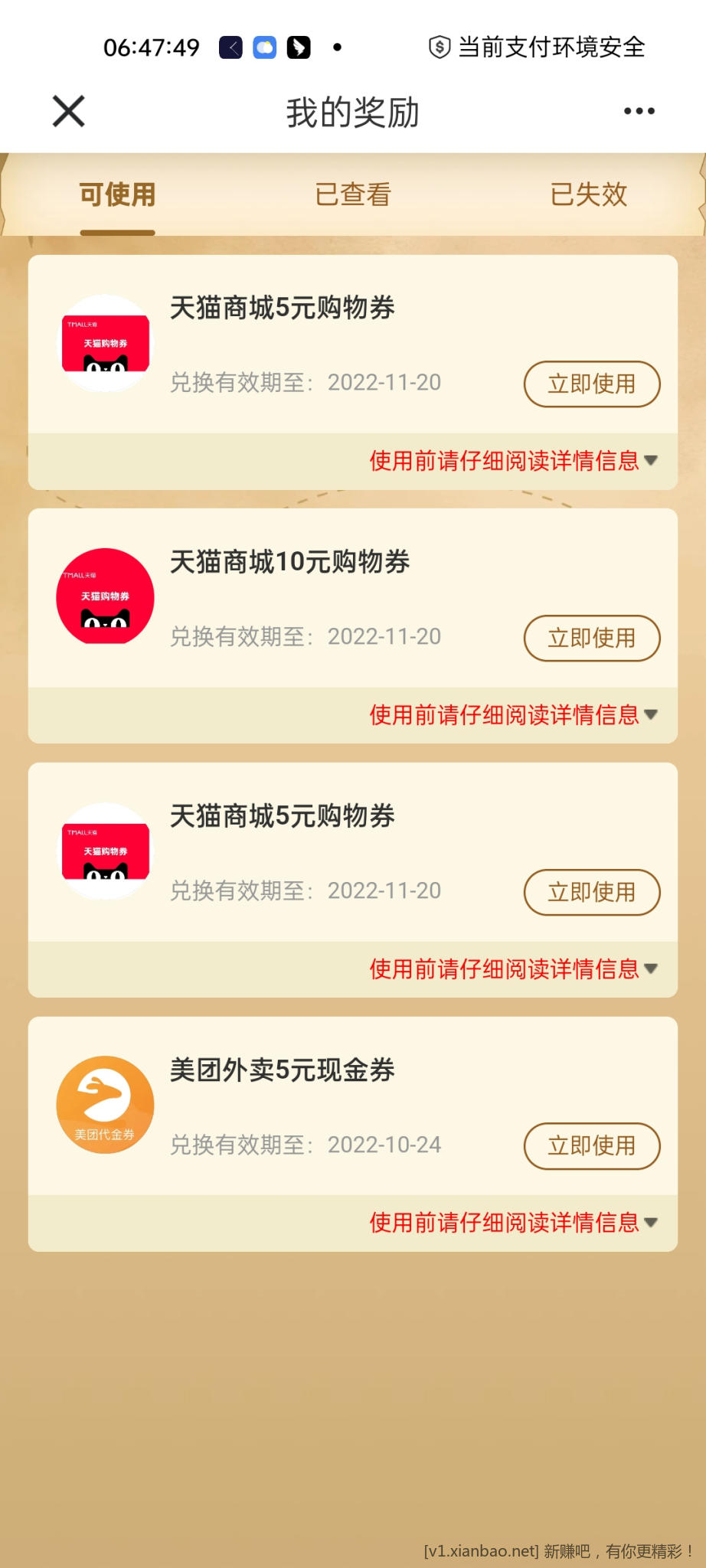Tap 立即使用 for 天猫商城10元购物券
This screenshot has height=1568, width=706.
click(591, 638)
